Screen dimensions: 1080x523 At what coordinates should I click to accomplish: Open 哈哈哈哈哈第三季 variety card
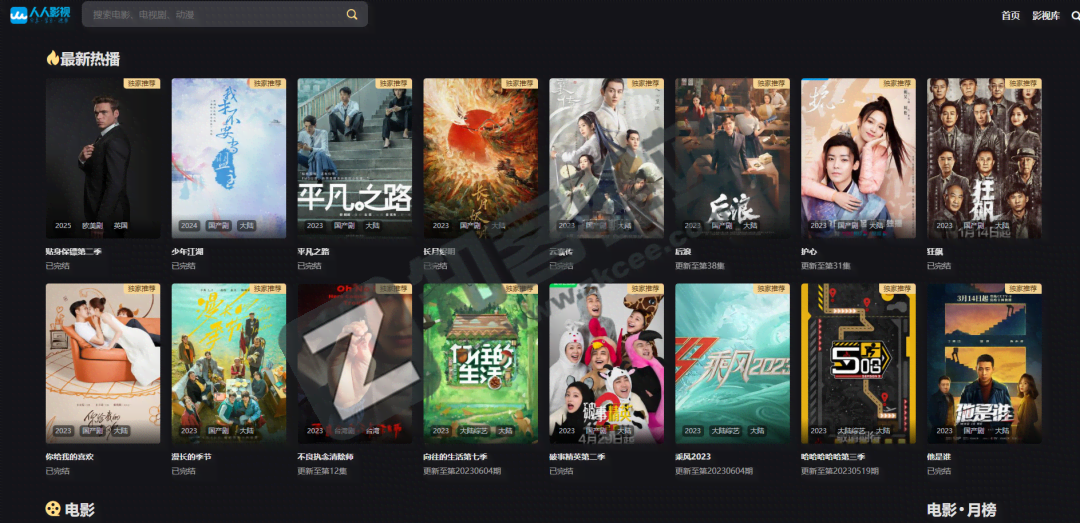(858, 363)
